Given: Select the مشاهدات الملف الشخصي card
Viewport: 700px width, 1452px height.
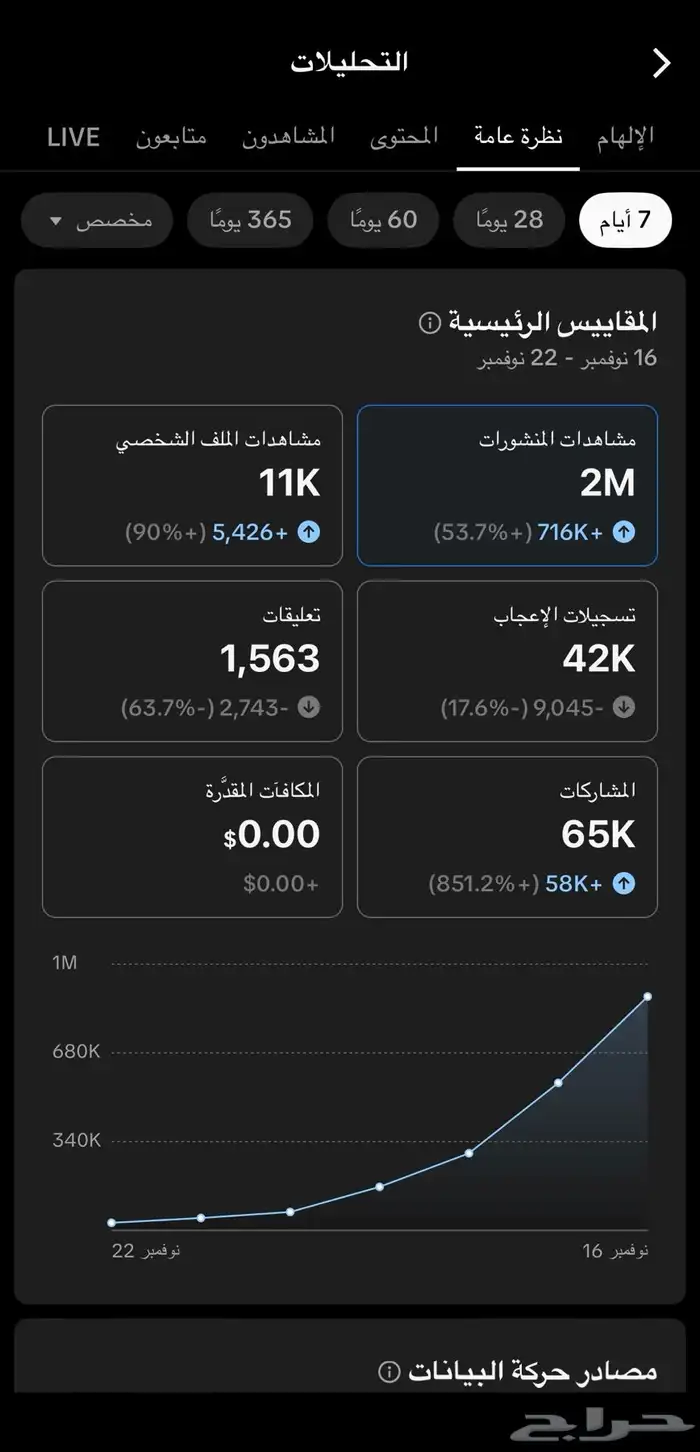Looking at the screenshot, I should [192, 485].
